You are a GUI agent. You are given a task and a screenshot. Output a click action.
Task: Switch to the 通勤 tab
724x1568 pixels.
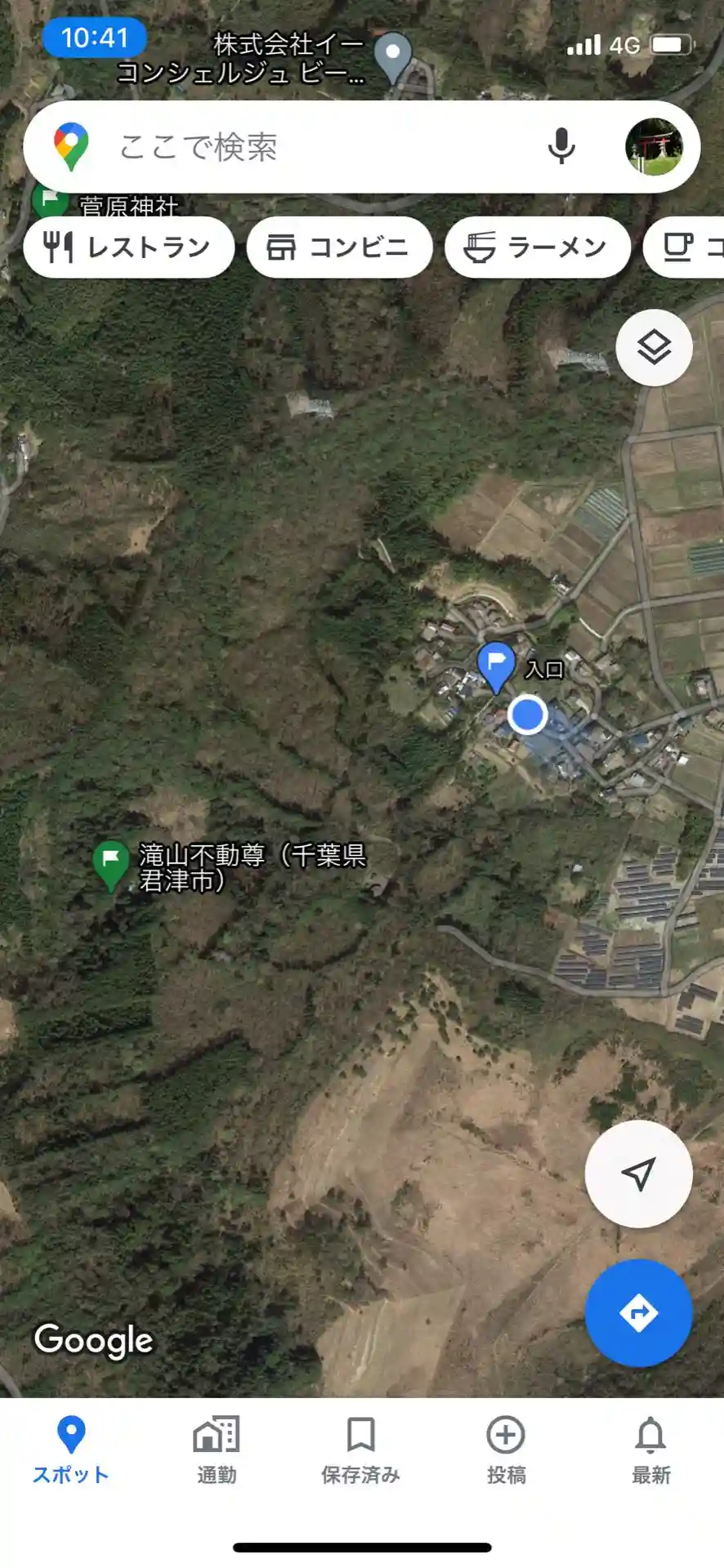[217, 1450]
